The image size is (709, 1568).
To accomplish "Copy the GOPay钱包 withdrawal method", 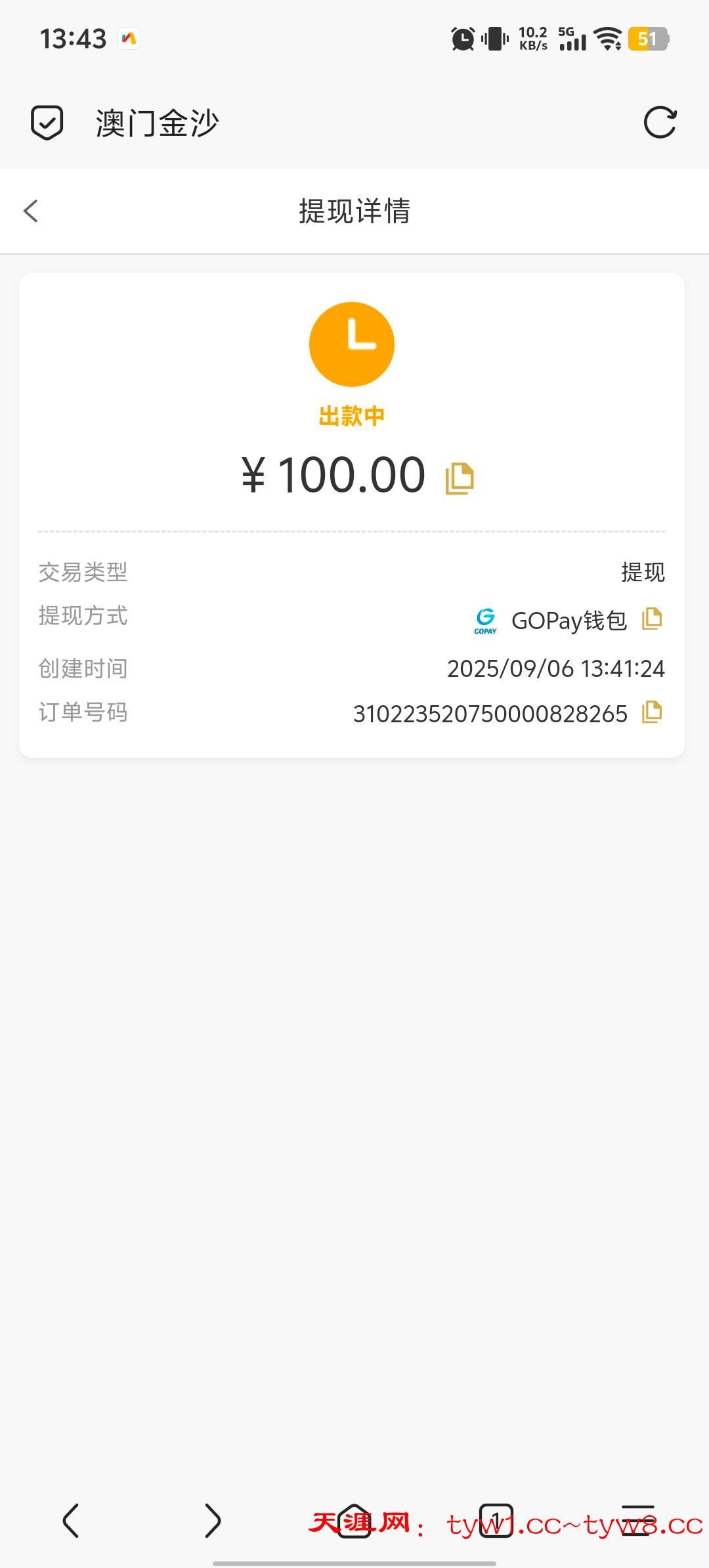I will [652, 619].
